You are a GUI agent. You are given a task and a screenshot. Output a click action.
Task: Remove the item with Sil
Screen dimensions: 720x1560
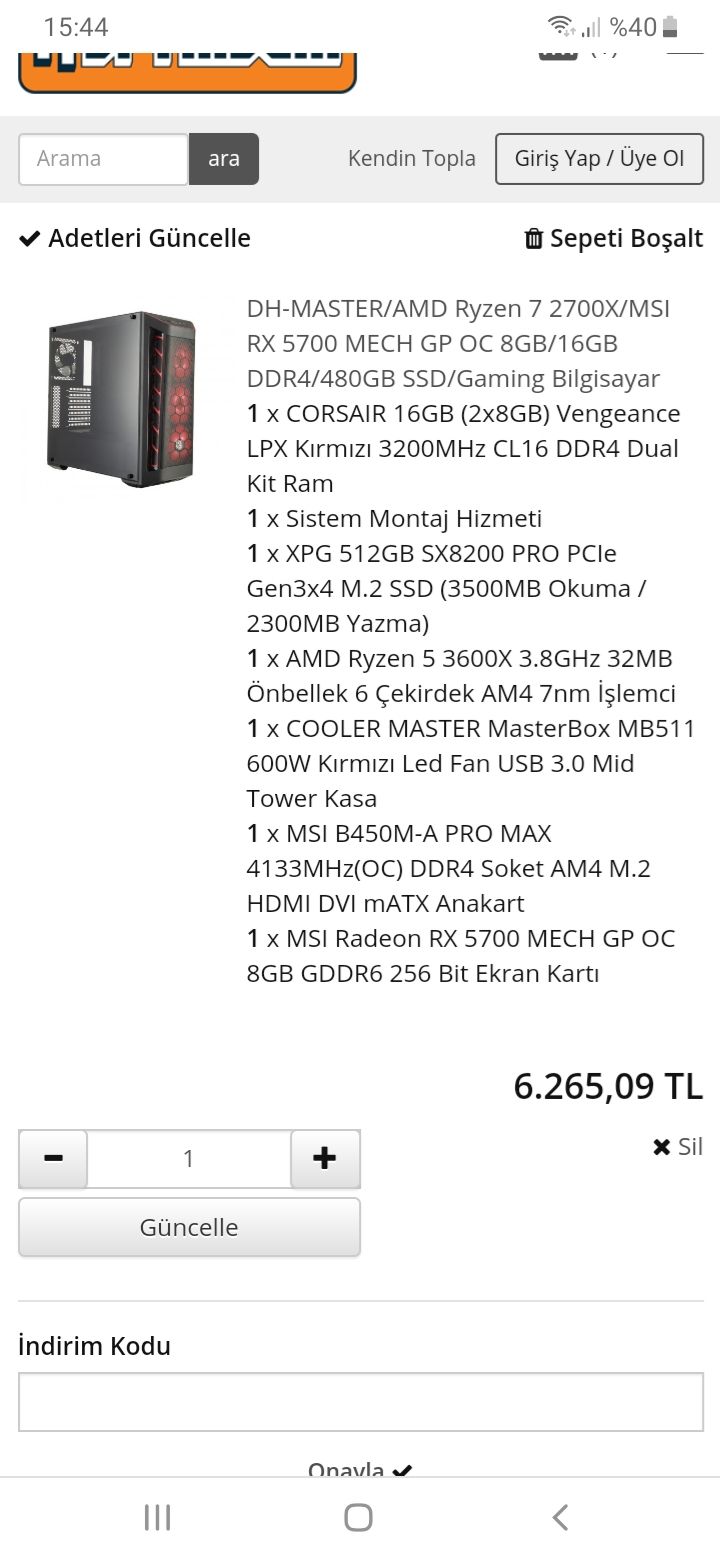click(678, 1147)
